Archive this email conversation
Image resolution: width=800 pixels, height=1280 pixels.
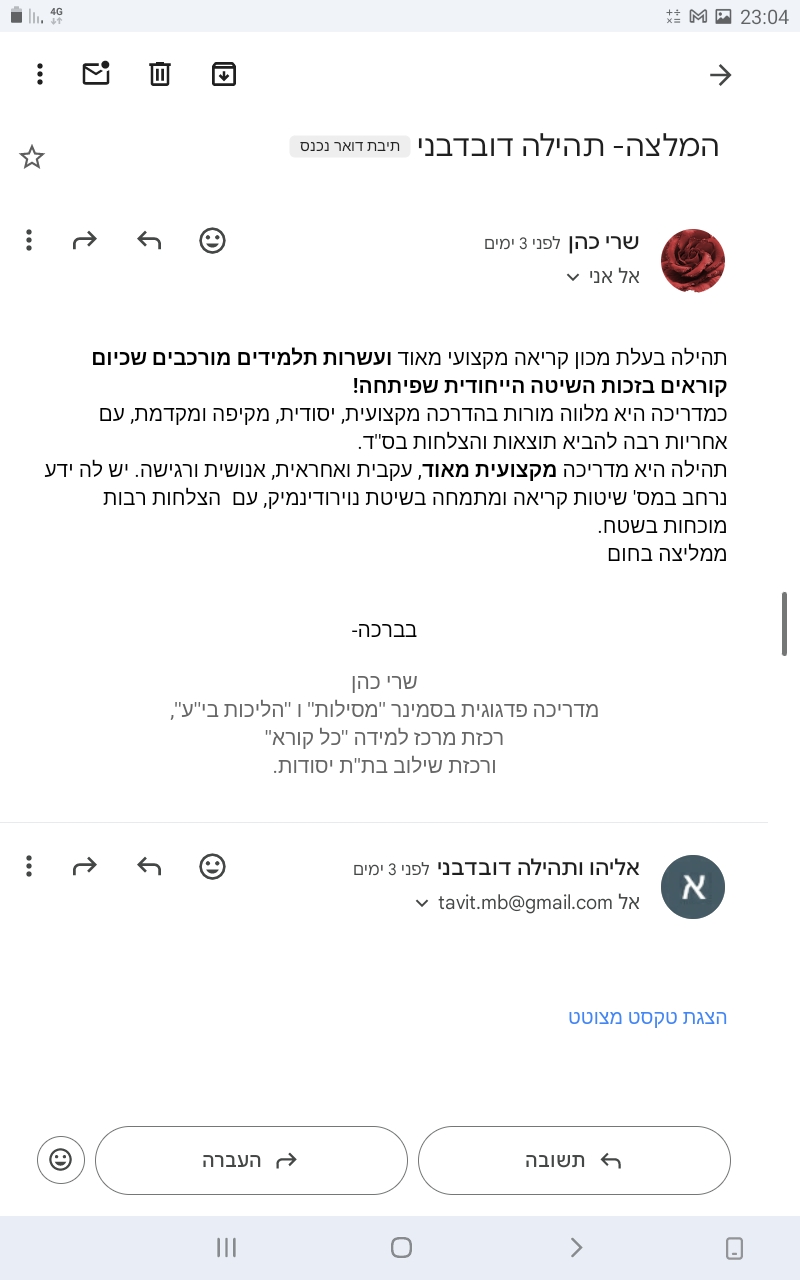(x=224, y=74)
